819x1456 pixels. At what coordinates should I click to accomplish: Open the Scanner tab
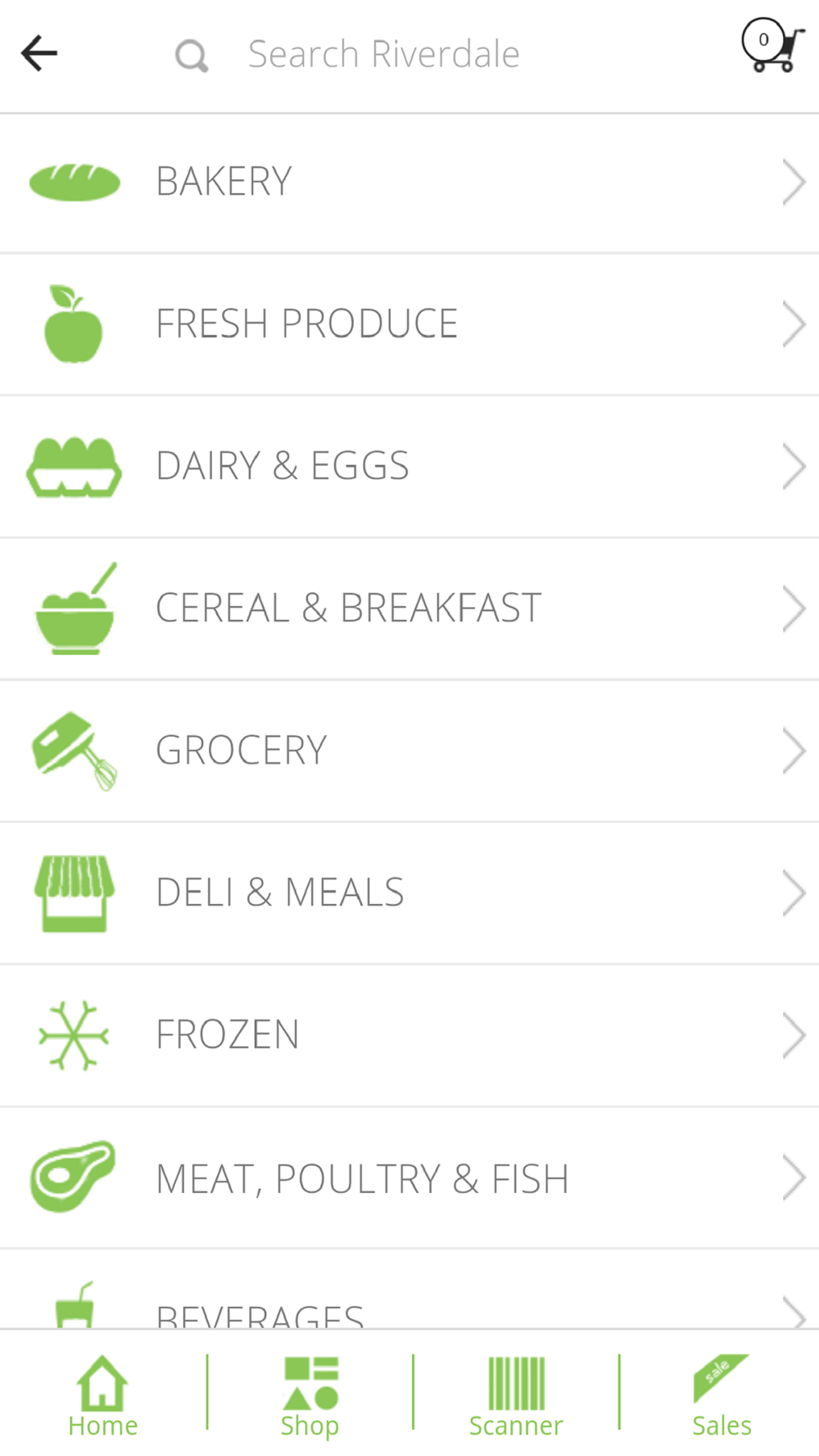[x=516, y=1395]
